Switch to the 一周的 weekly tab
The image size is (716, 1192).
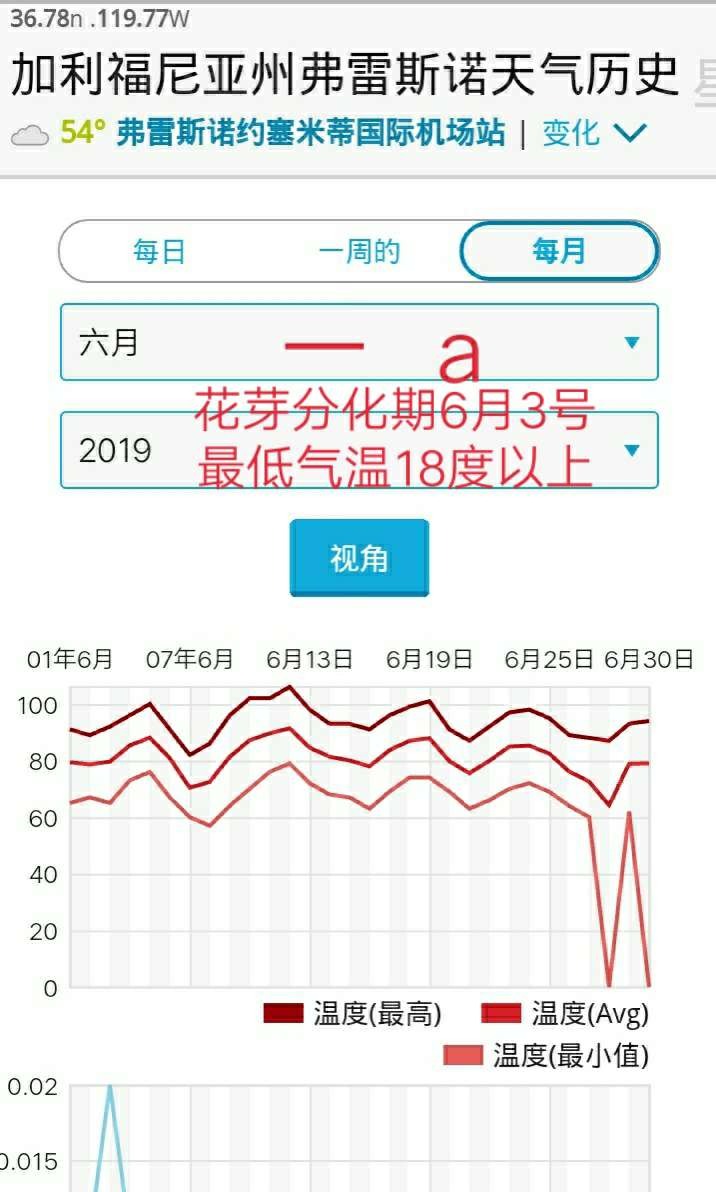pyautogui.click(x=359, y=251)
